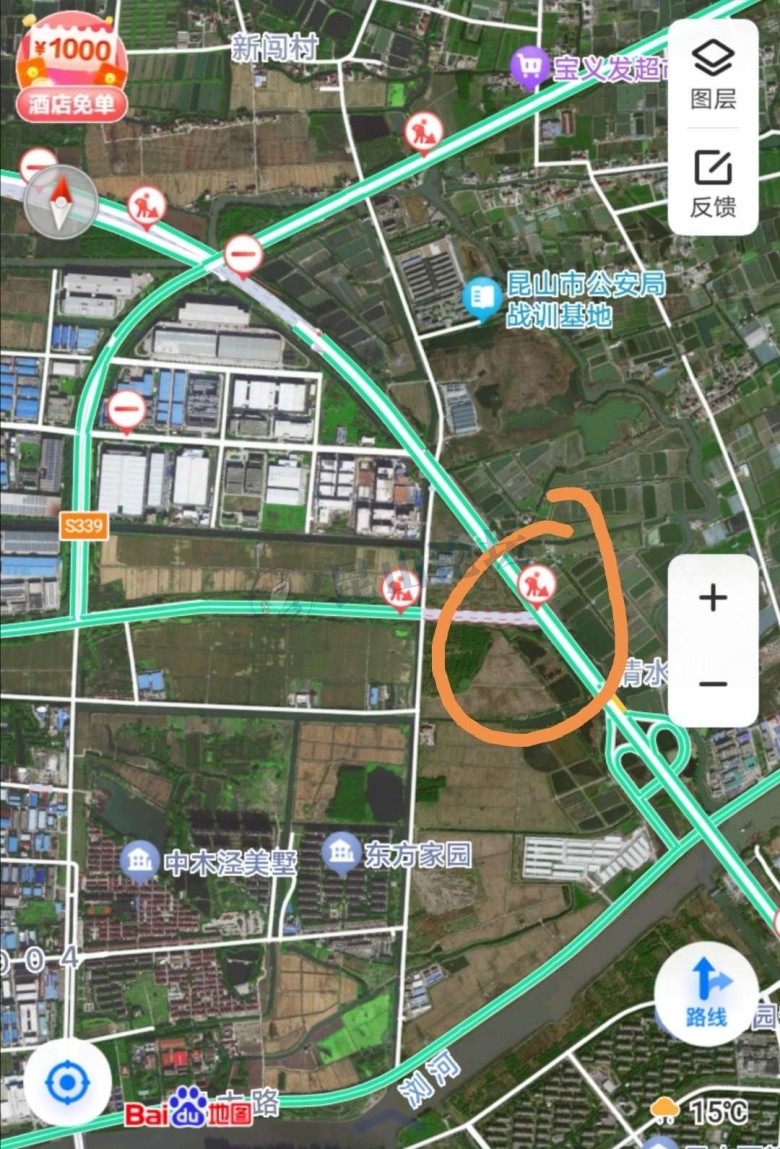Select the 宝义发超市 shopping marker

pyautogui.click(x=529, y=67)
